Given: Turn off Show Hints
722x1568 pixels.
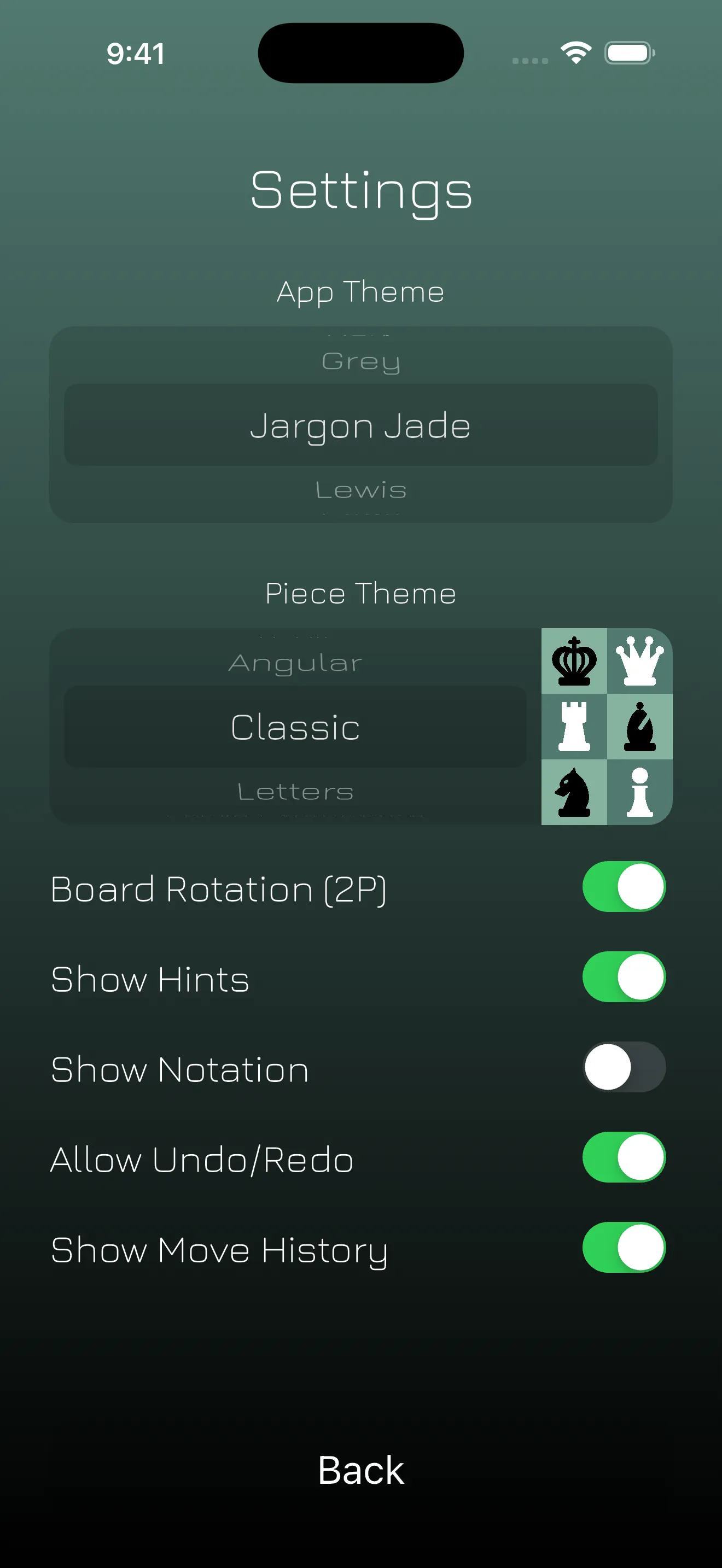Looking at the screenshot, I should [624, 977].
